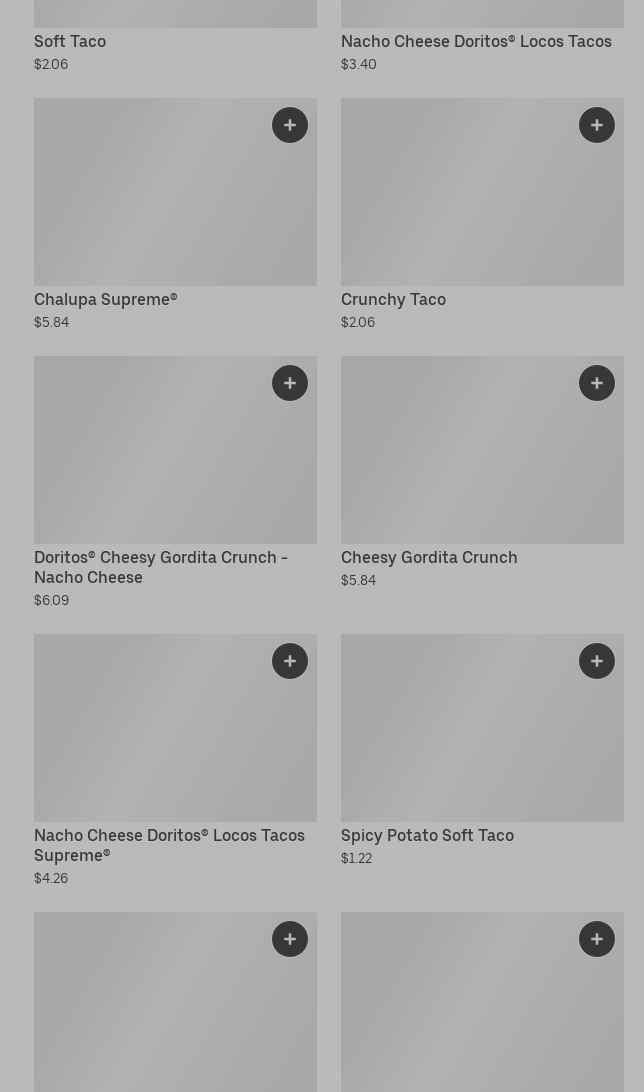Add Chalupa Supreme to the order
644x1092 pixels.
(x=290, y=125)
